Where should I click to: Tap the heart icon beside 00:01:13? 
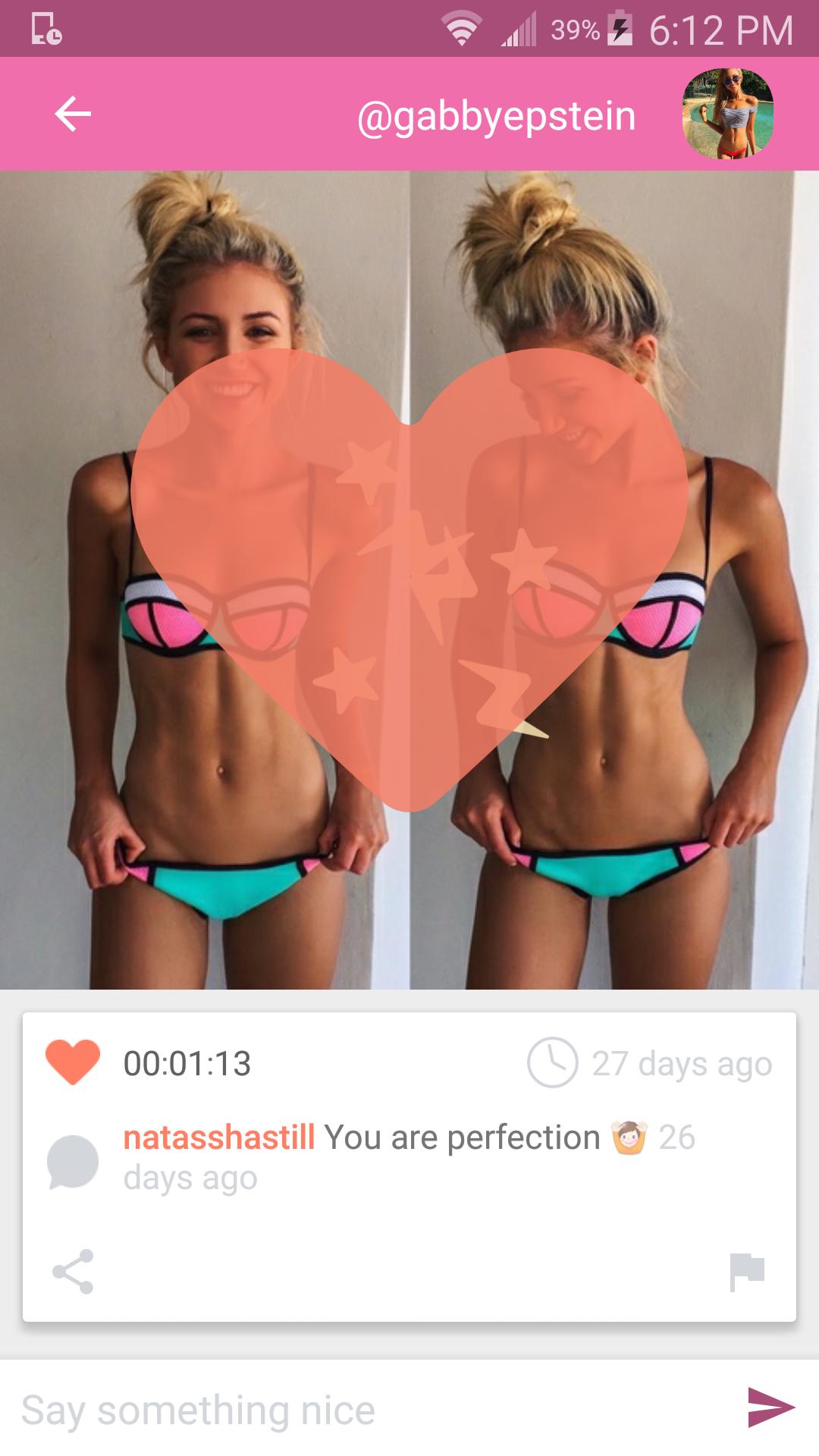tap(73, 1062)
